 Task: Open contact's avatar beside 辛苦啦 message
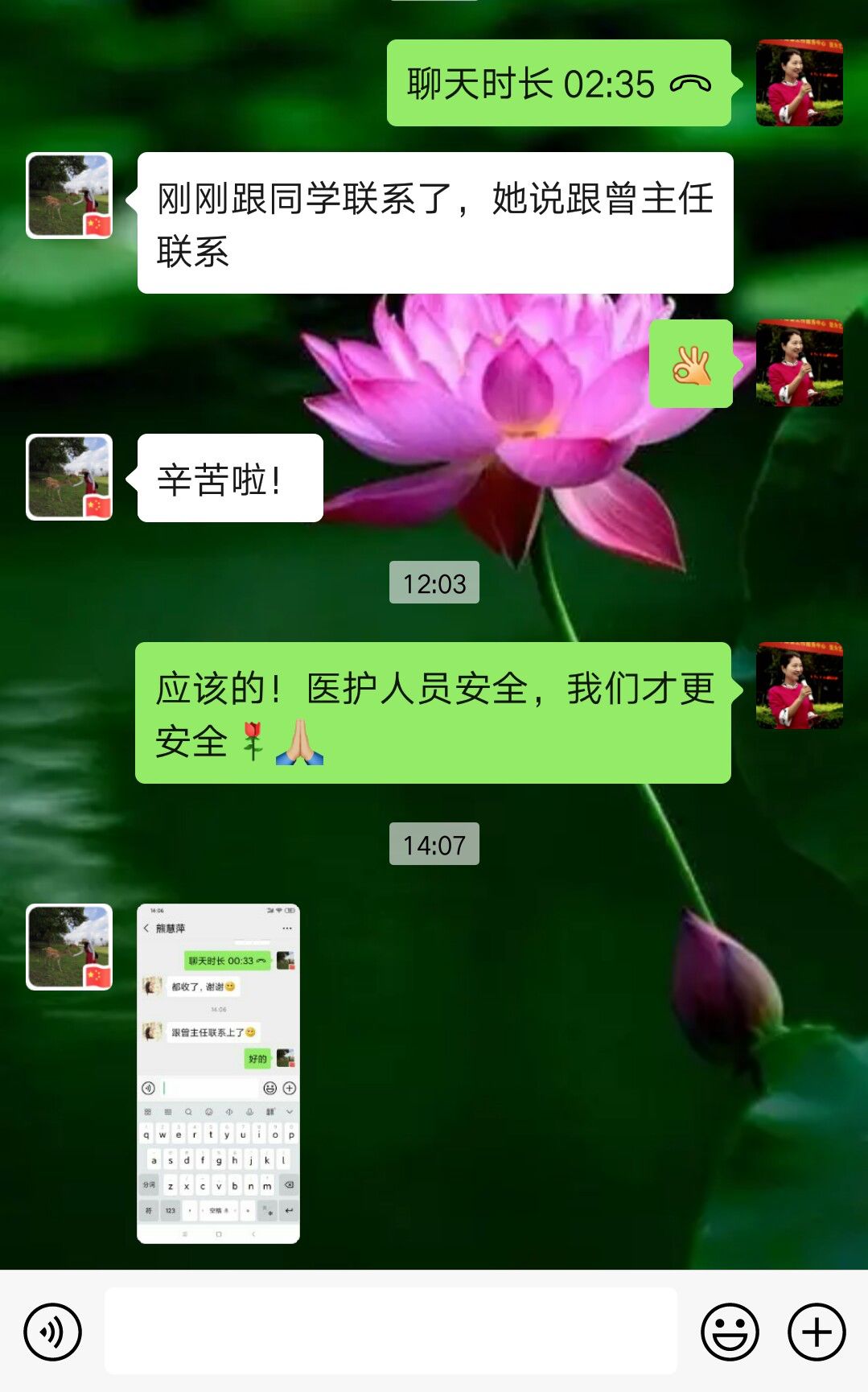pyautogui.click(x=69, y=477)
